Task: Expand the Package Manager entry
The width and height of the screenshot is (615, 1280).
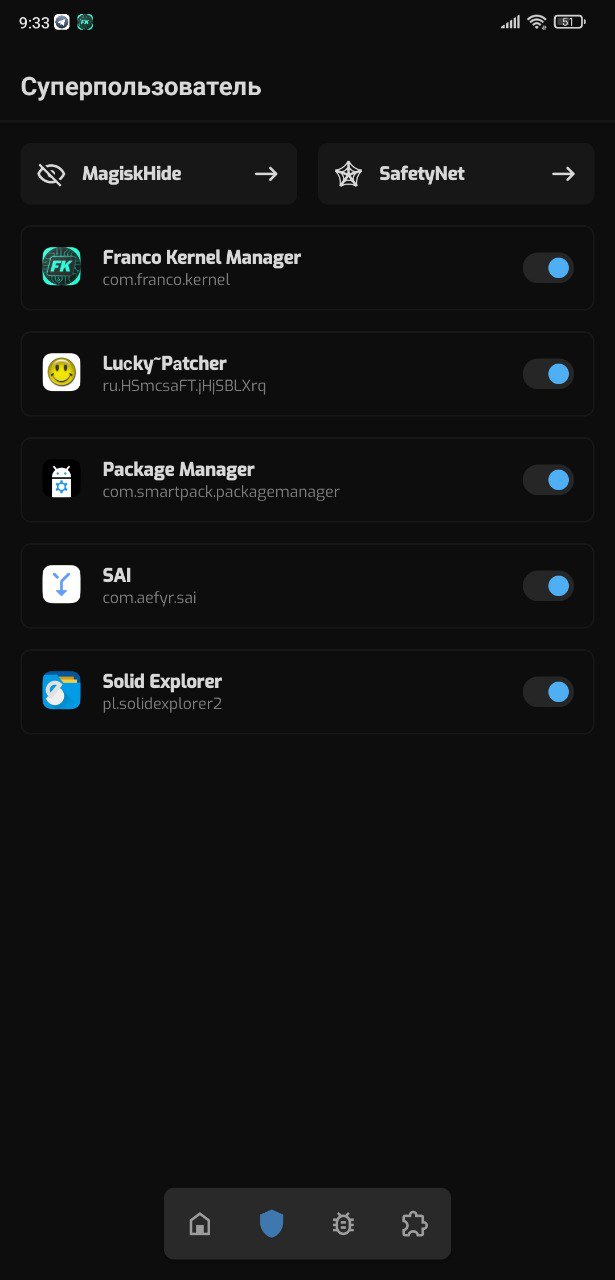Action: pos(307,480)
